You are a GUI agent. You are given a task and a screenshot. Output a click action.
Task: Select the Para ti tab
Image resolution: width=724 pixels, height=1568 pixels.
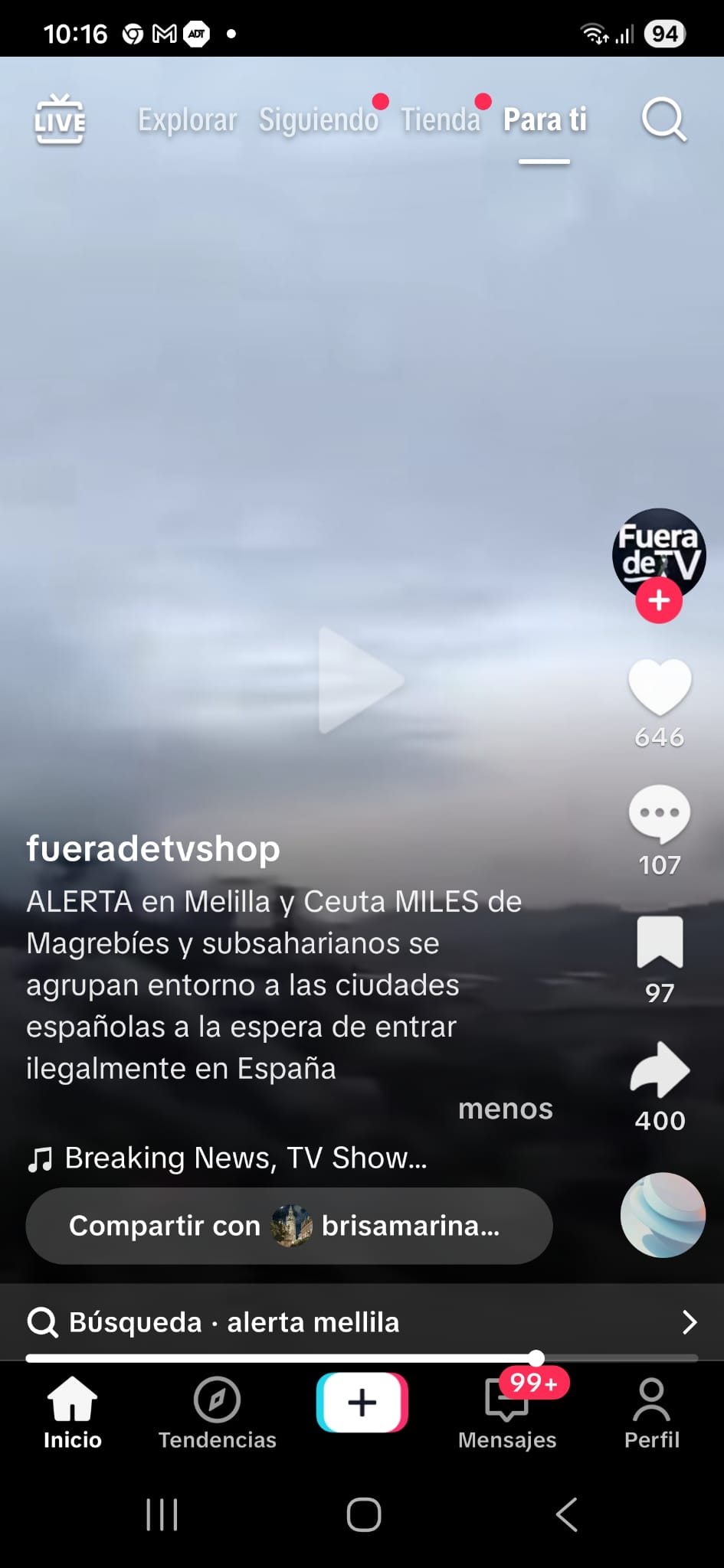click(544, 119)
